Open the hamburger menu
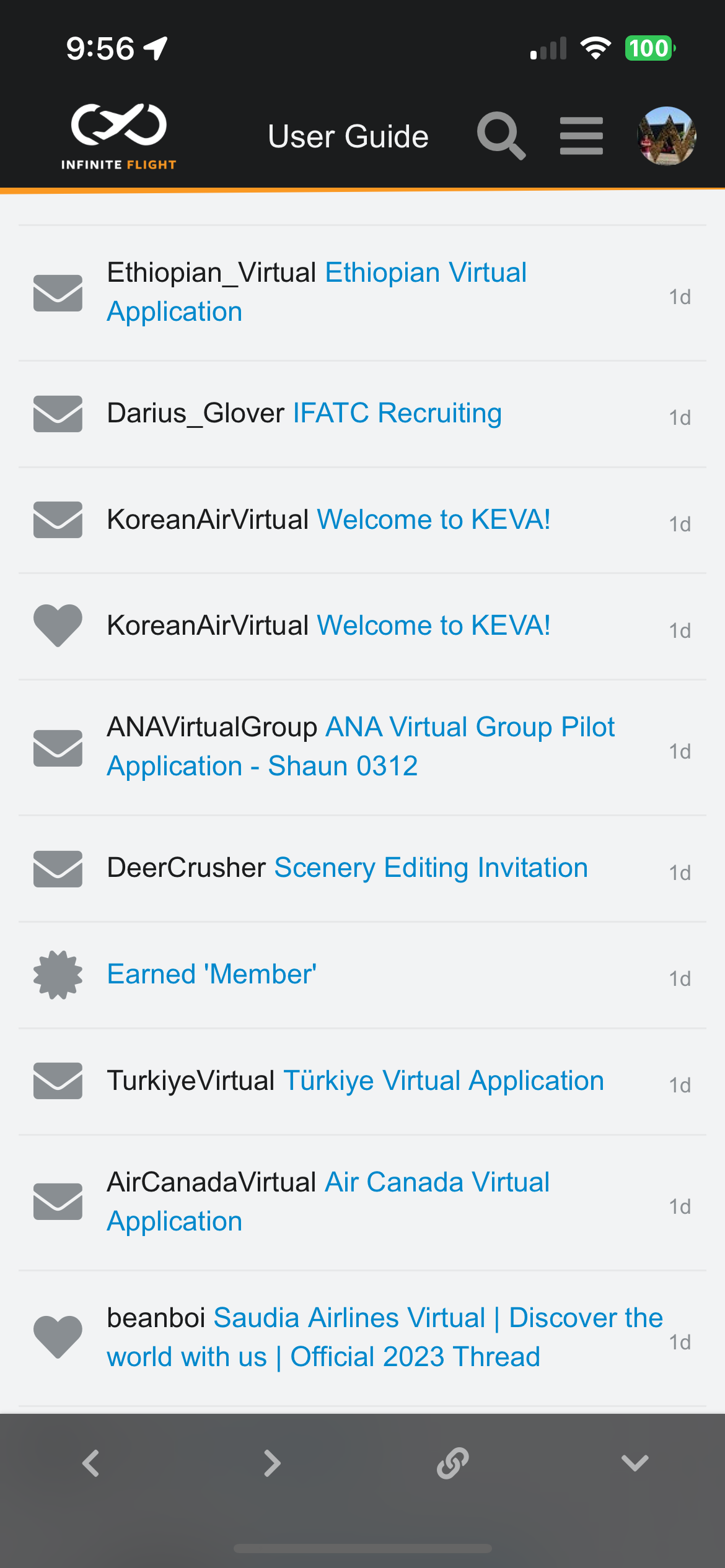Image resolution: width=725 pixels, height=1568 pixels. (x=581, y=136)
